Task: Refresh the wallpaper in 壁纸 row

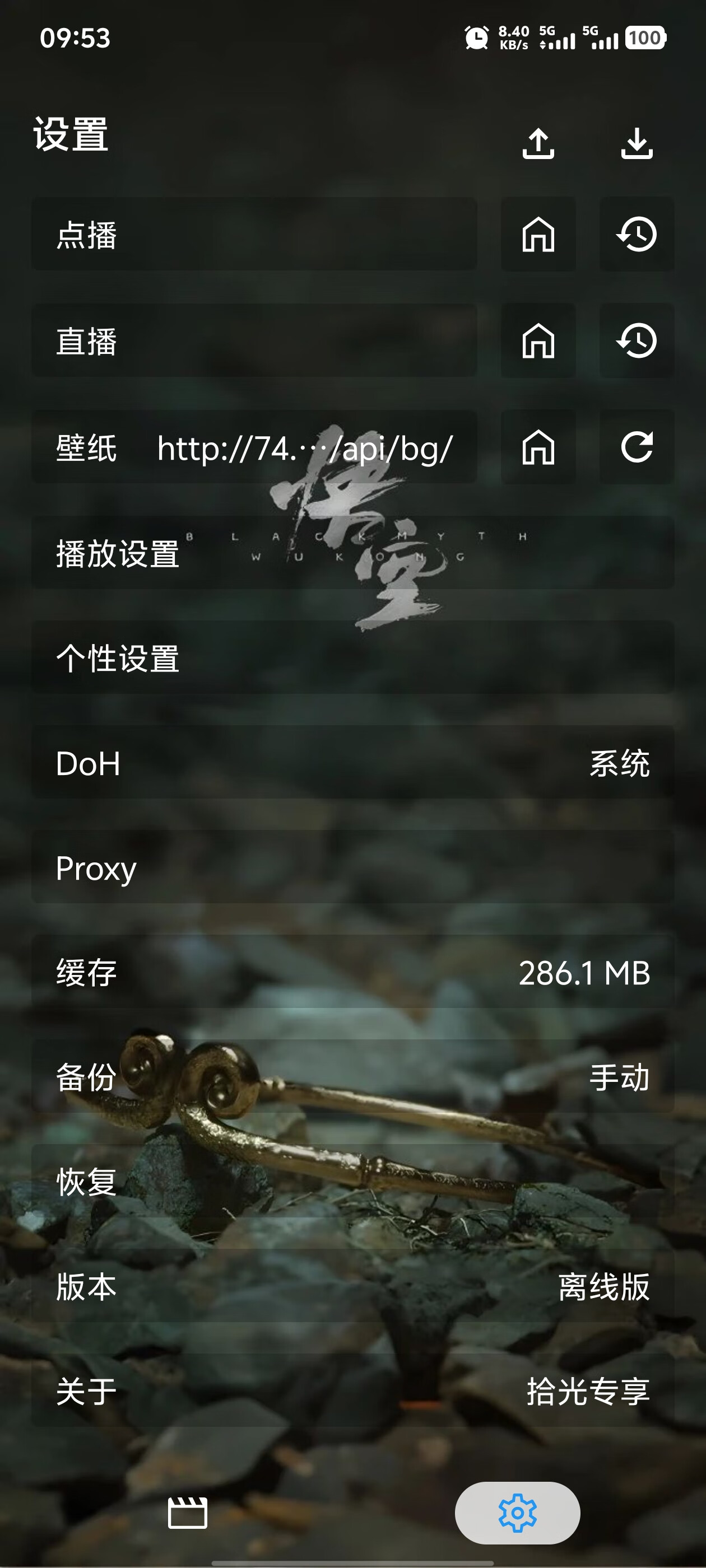Action: (x=637, y=447)
